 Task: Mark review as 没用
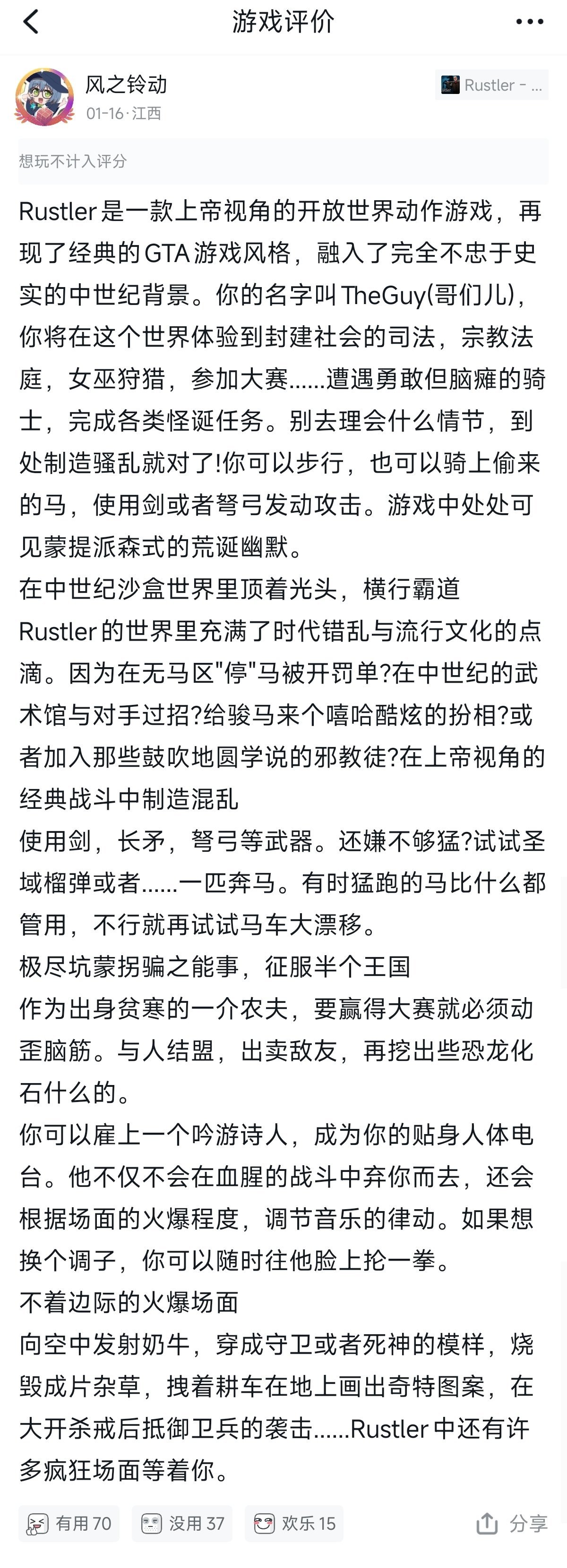(182, 1523)
